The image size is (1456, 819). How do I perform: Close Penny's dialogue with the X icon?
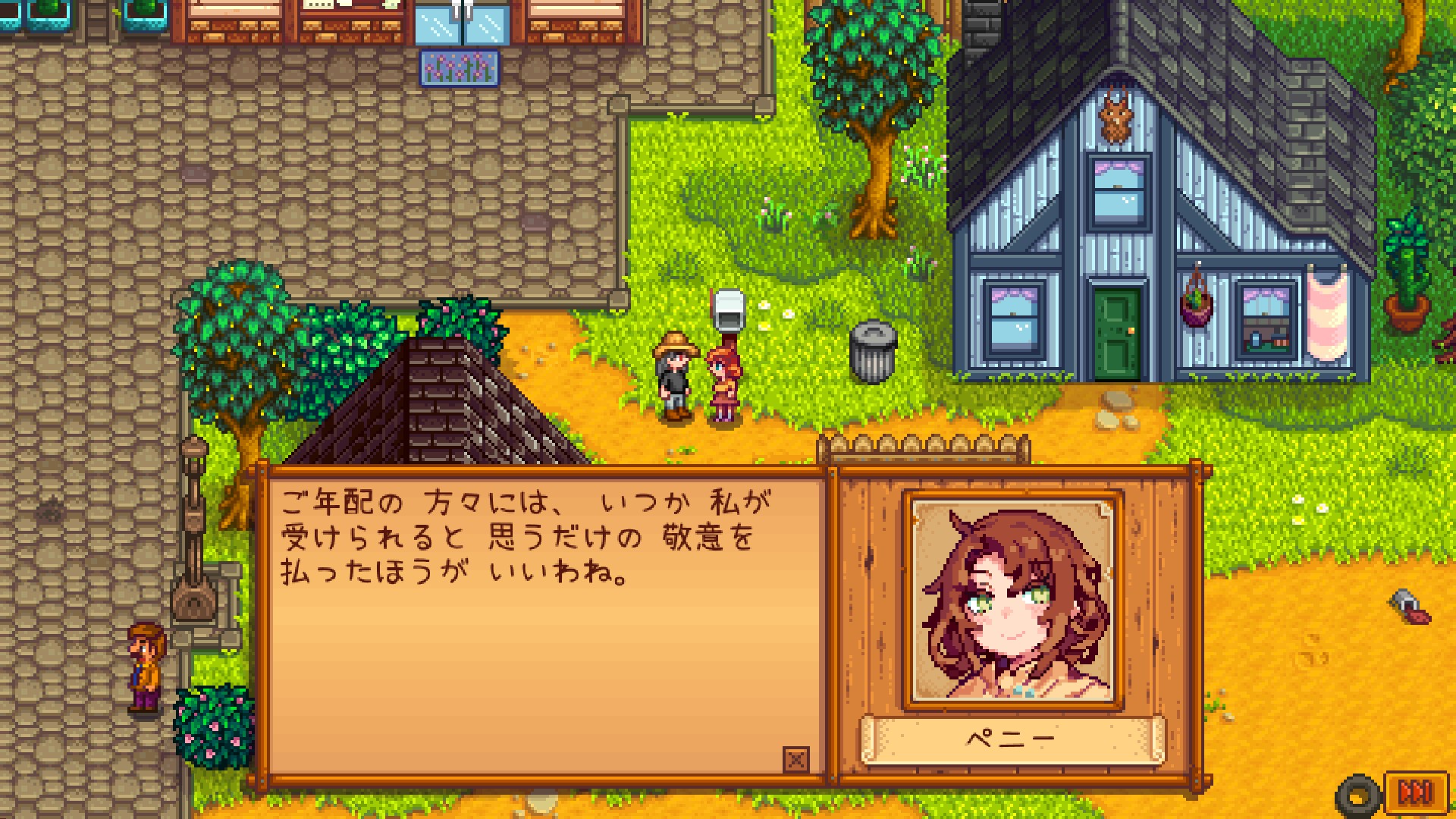(x=795, y=759)
